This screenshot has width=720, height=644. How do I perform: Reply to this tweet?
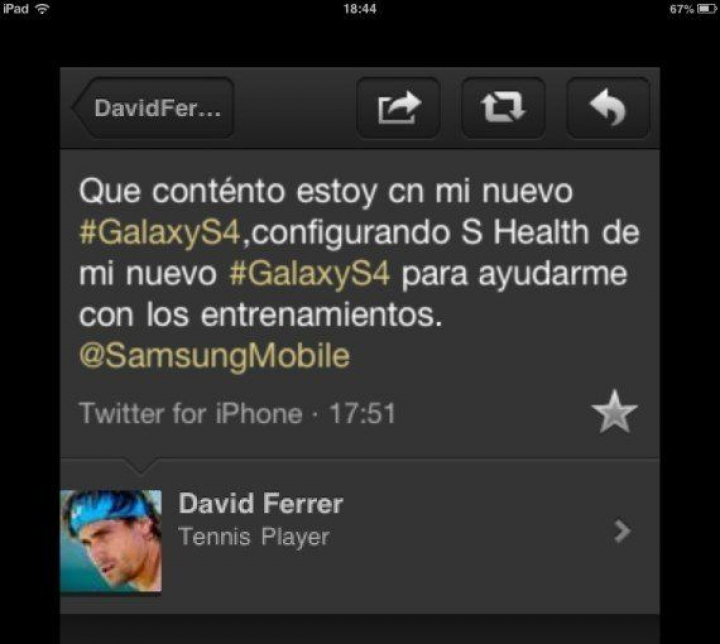(608, 108)
